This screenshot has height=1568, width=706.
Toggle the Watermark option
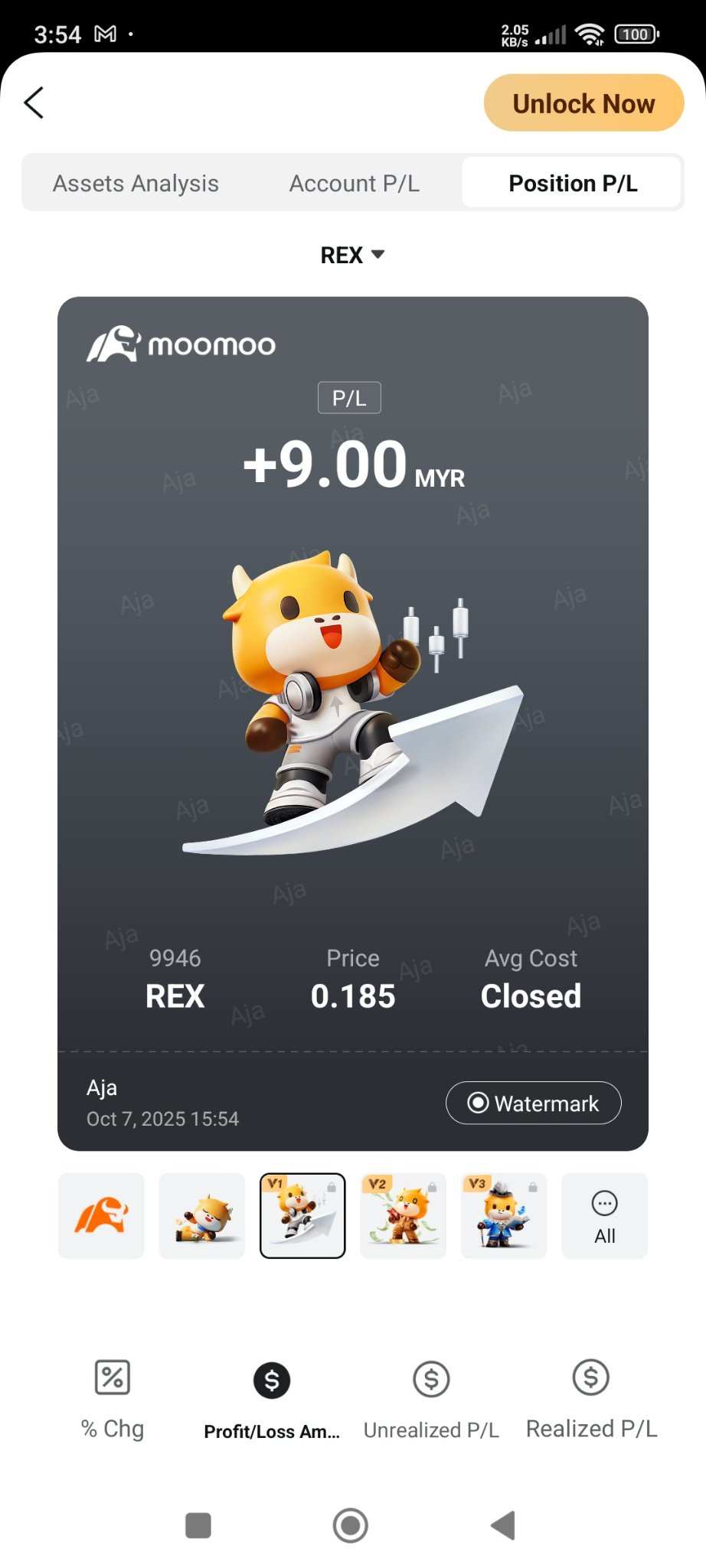point(533,1103)
